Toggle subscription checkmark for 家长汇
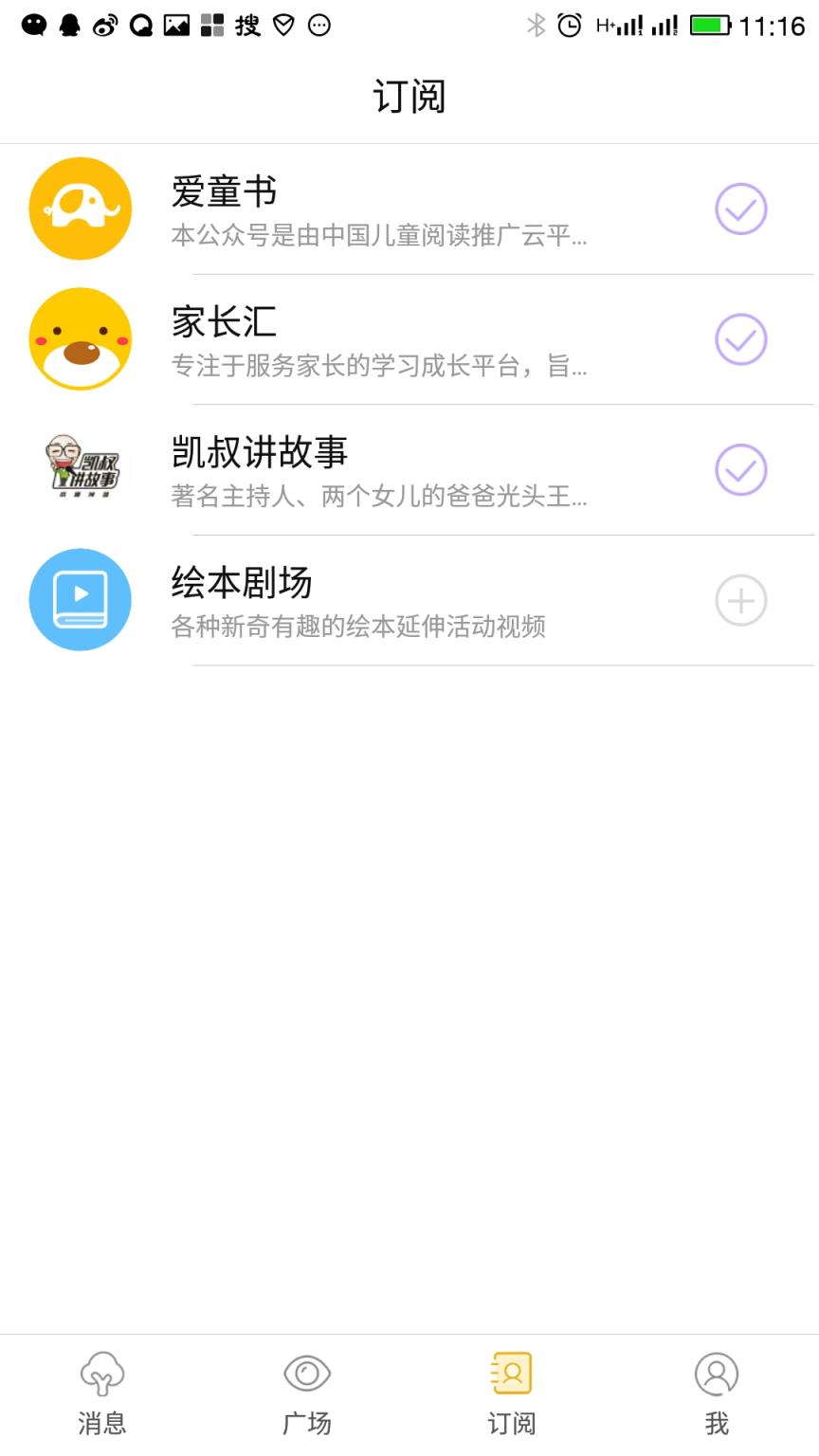The width and height of the screenshot is (819, 1456). [741, 338]
